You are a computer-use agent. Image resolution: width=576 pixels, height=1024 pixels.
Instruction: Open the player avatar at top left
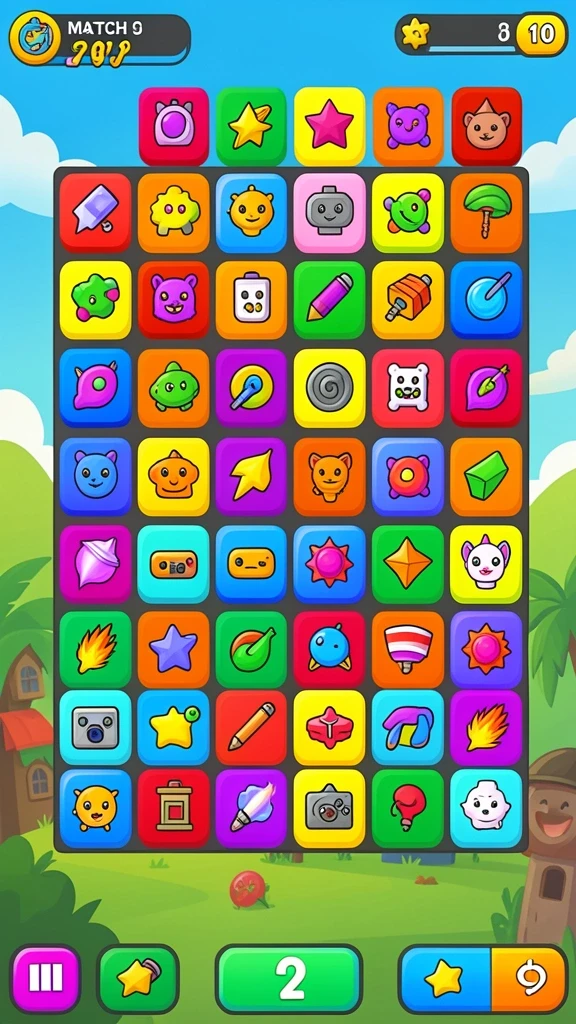point(34,40)
